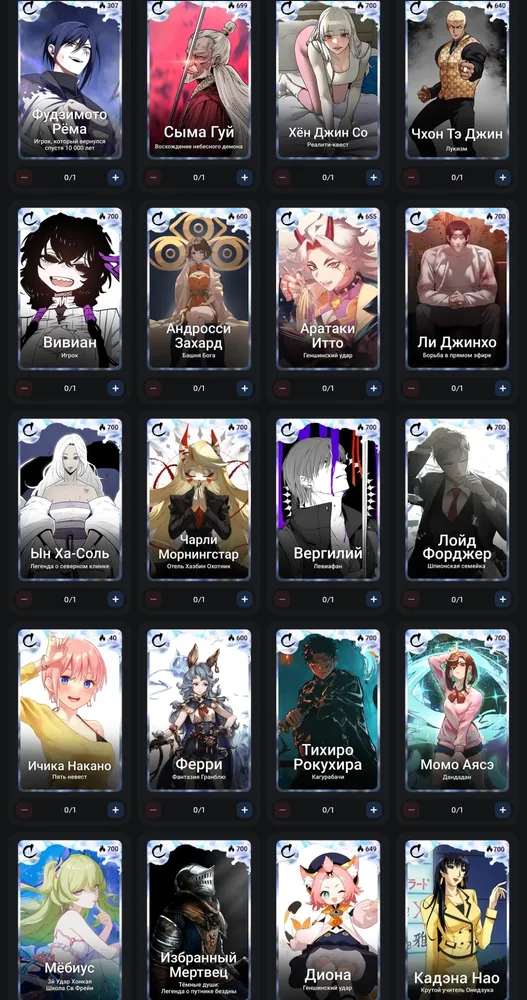Open the Ичика Накано card

tap(70, 710)
